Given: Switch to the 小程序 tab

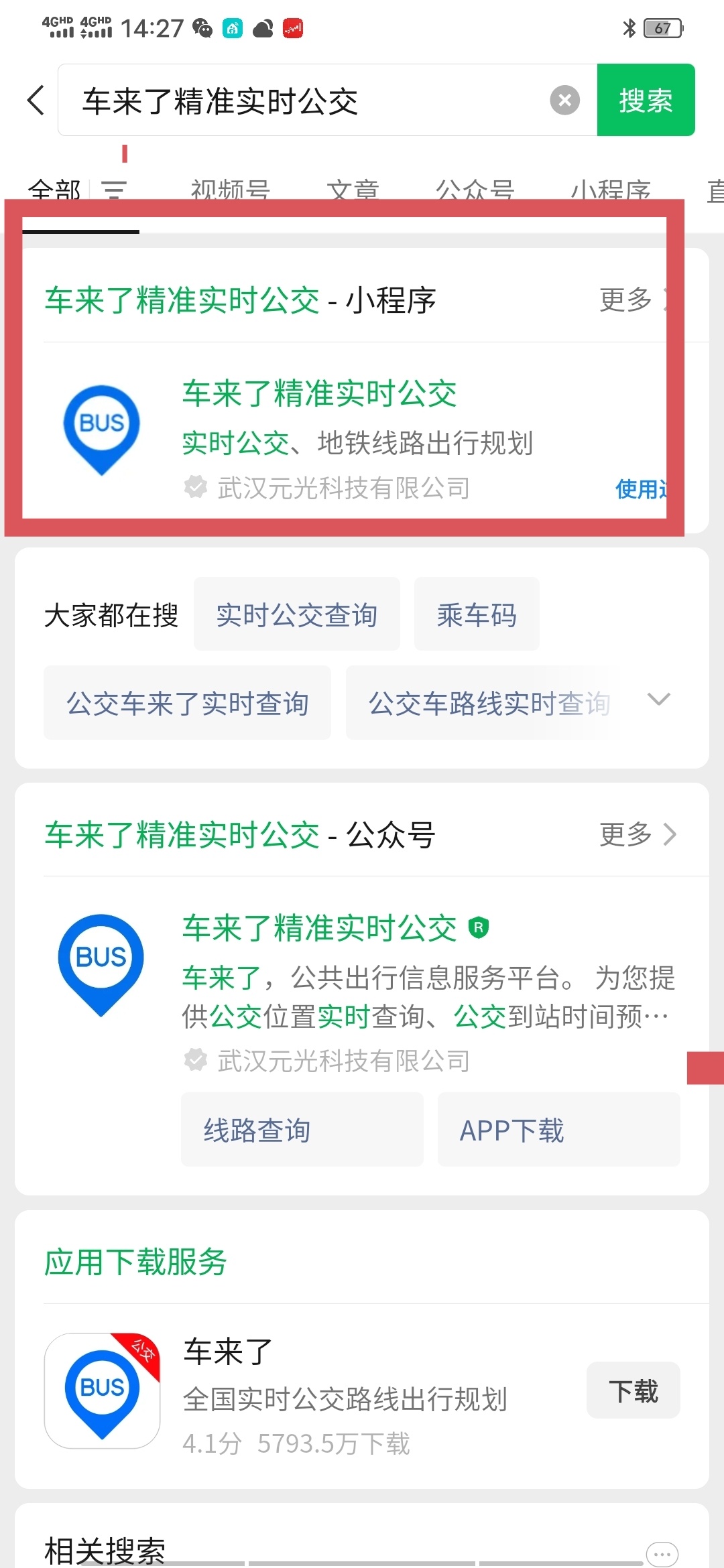Looking at the screenshot, I should click(610, 192).
